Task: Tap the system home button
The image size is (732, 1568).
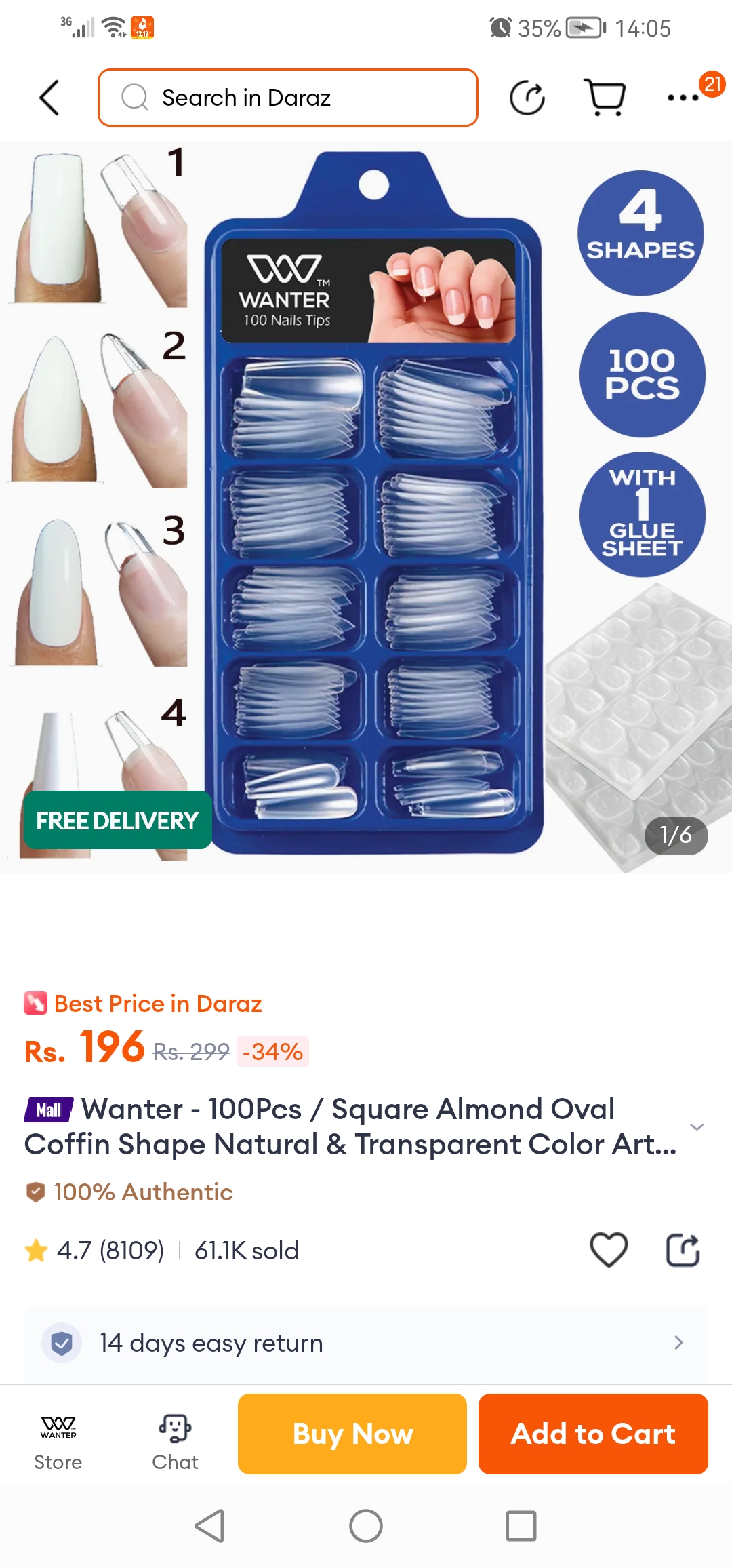Action: point(366,1527)
